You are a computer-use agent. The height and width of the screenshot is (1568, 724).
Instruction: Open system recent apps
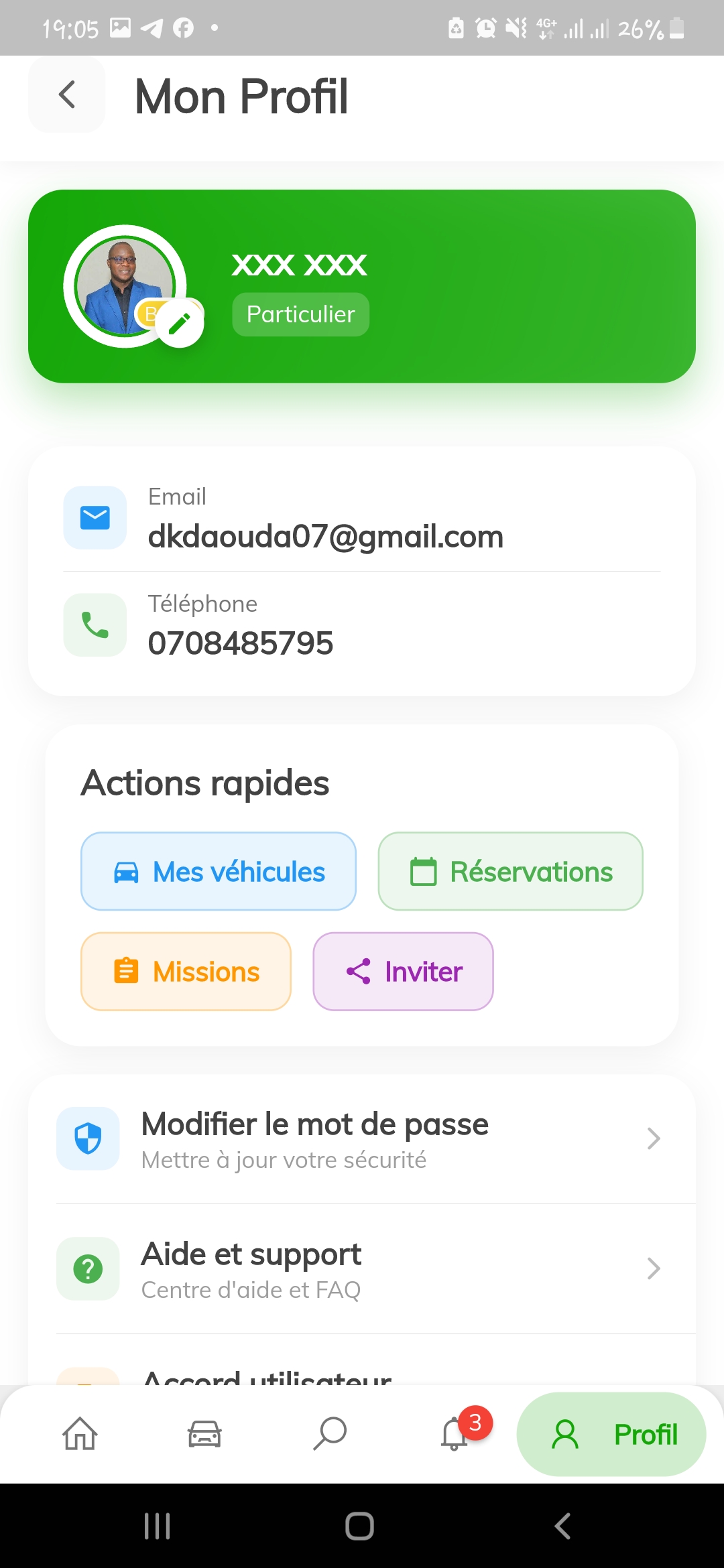tap(158, 1526)
